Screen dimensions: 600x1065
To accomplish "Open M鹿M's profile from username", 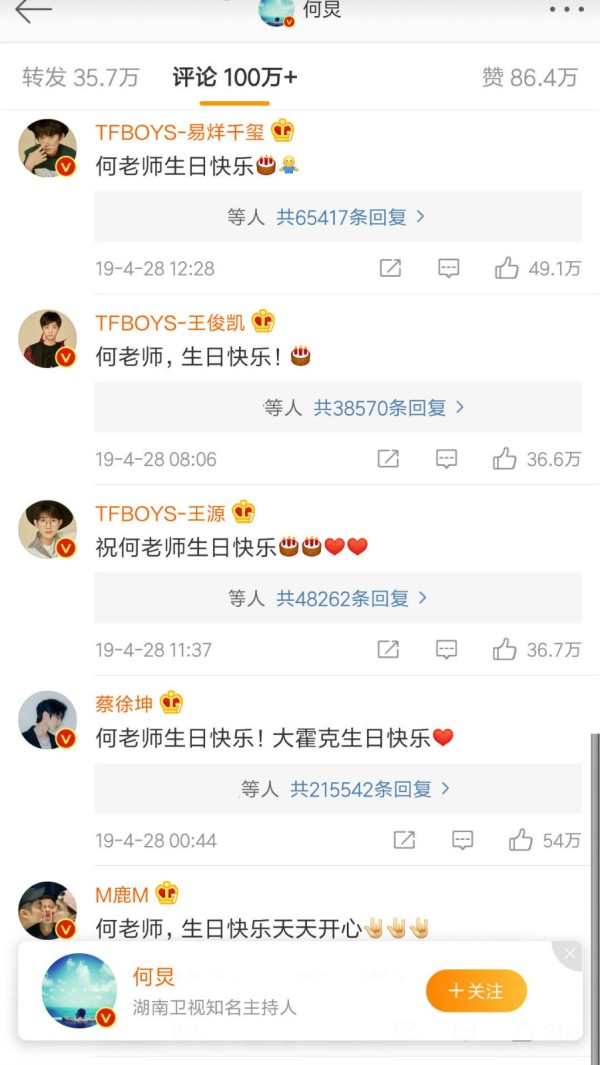I will (122, 895).
